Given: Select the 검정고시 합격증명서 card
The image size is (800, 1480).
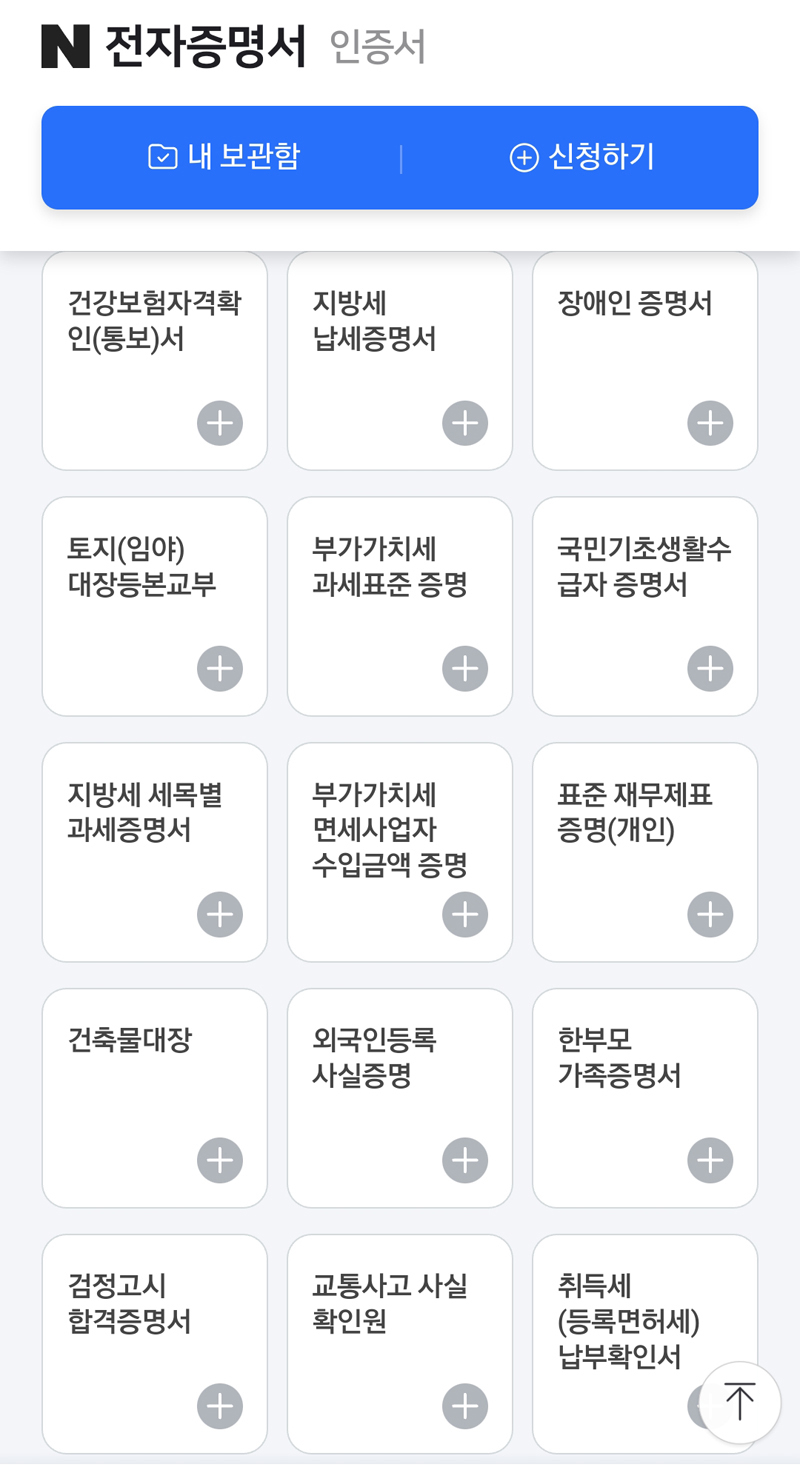Looking at the screenshot, I should 154,1343.
